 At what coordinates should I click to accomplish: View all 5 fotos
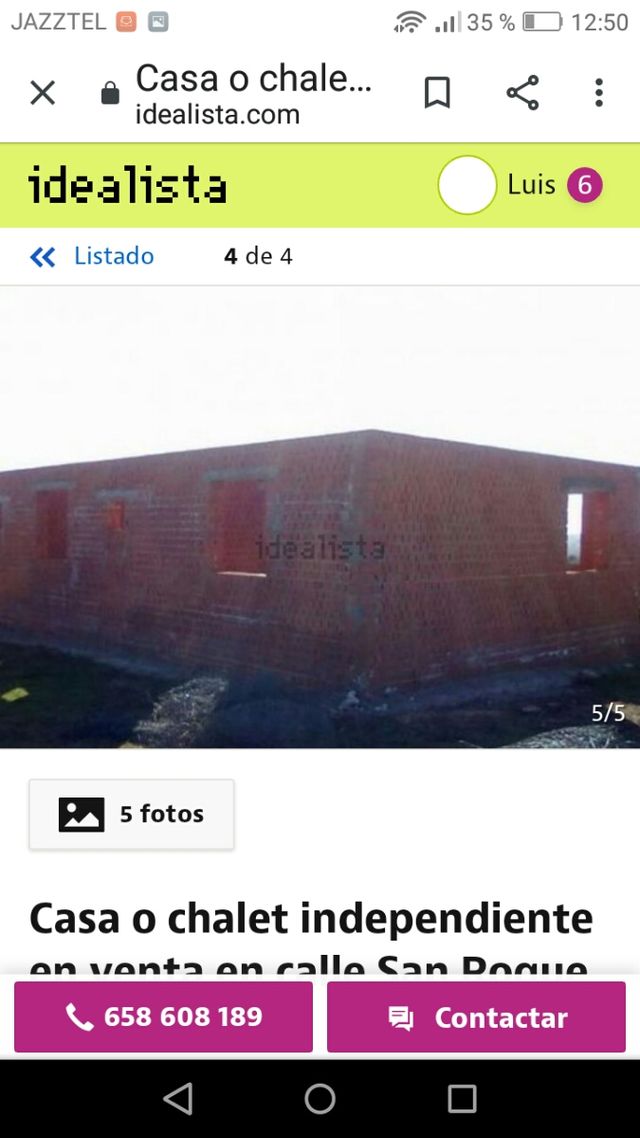131,814
